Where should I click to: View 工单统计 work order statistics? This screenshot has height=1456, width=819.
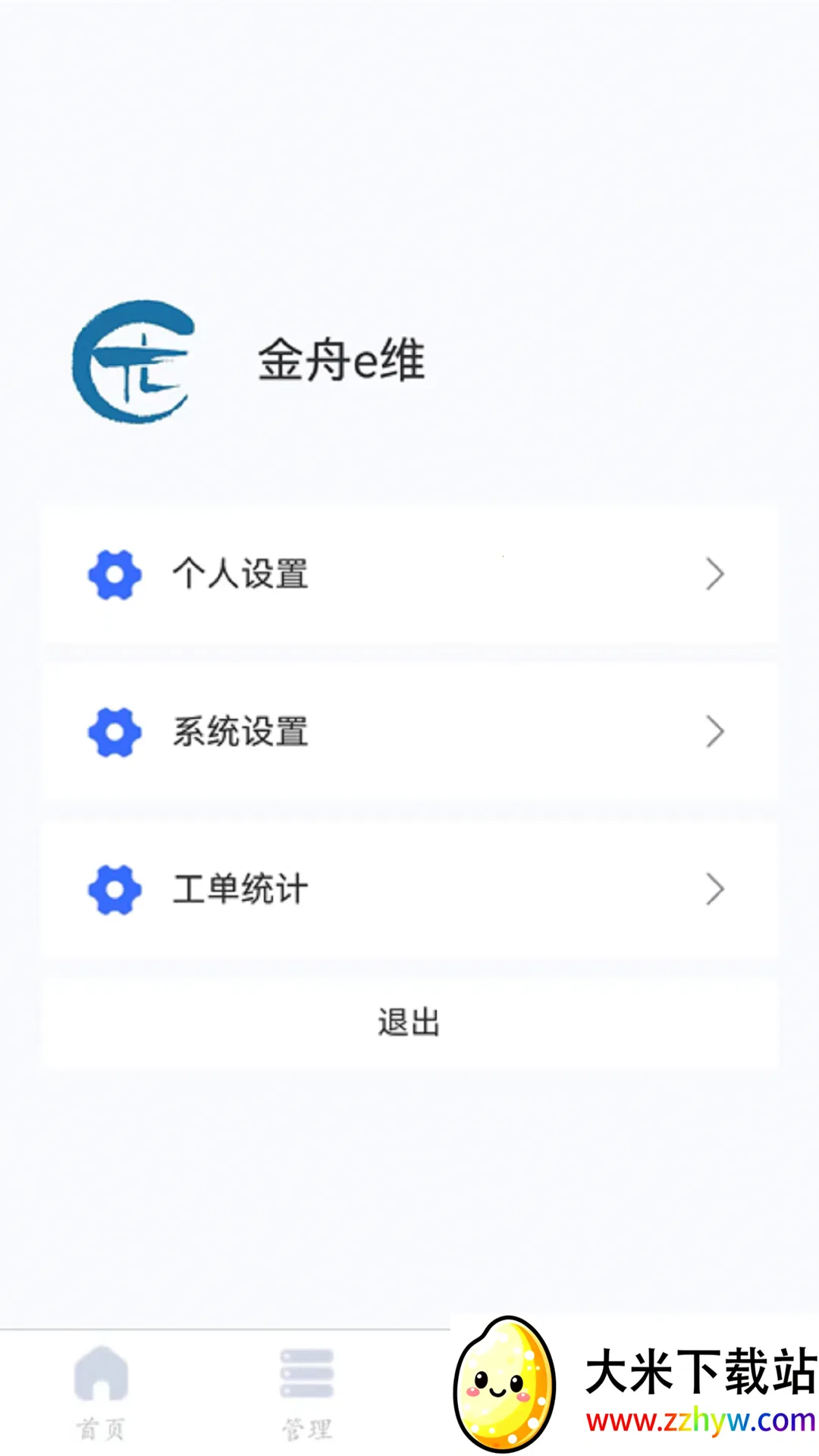(409, 889)
